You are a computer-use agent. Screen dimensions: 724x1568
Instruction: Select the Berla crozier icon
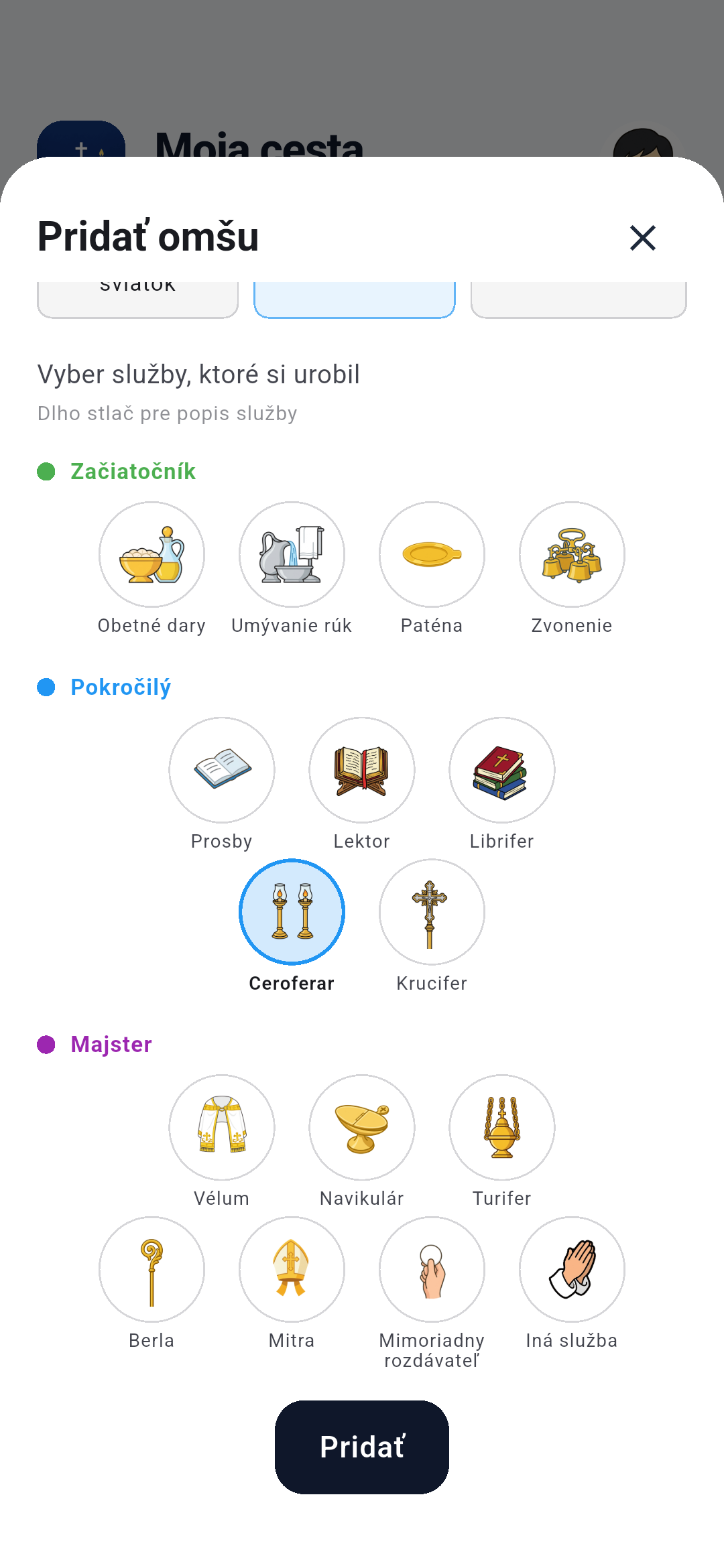click(x=152, y=1270)
